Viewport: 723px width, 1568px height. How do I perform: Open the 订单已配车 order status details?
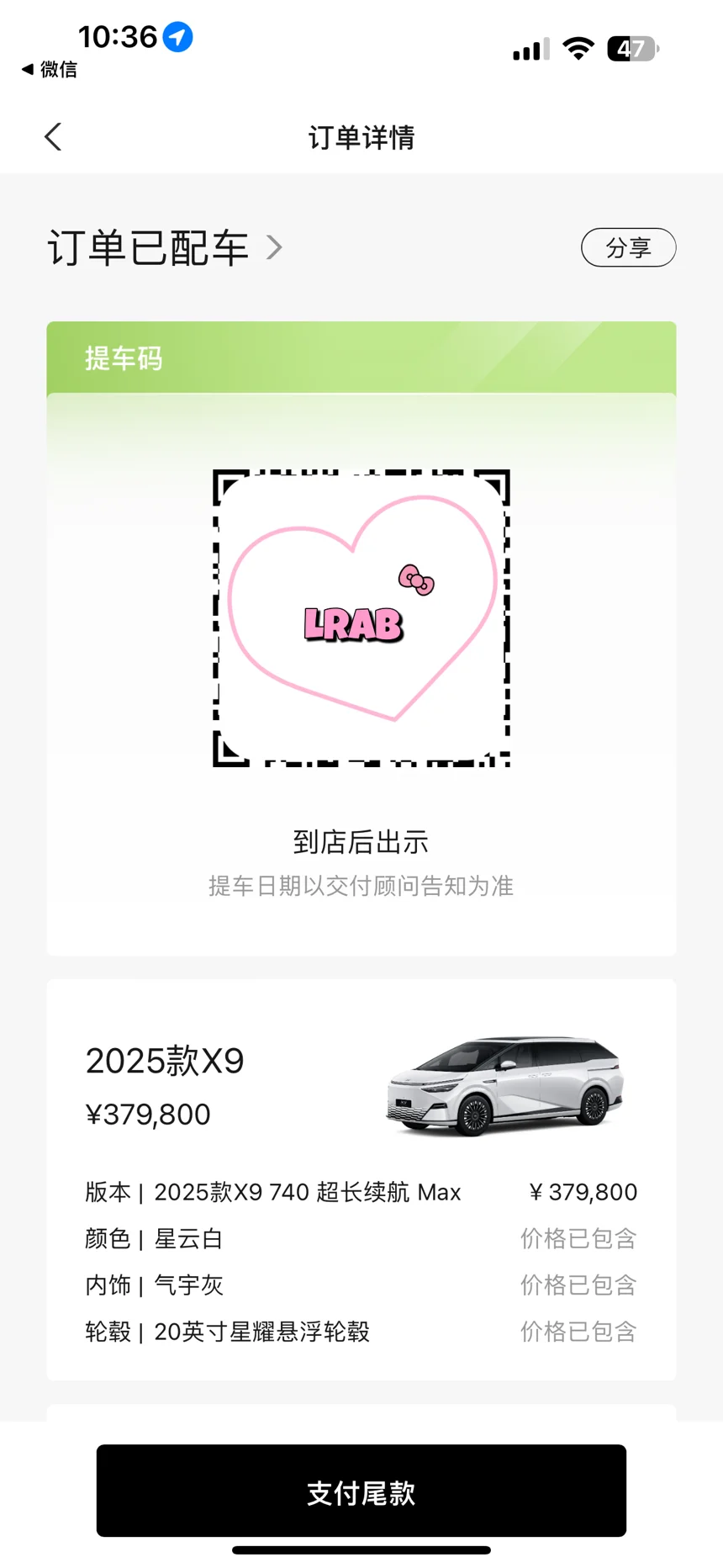[x=165, y=247]
